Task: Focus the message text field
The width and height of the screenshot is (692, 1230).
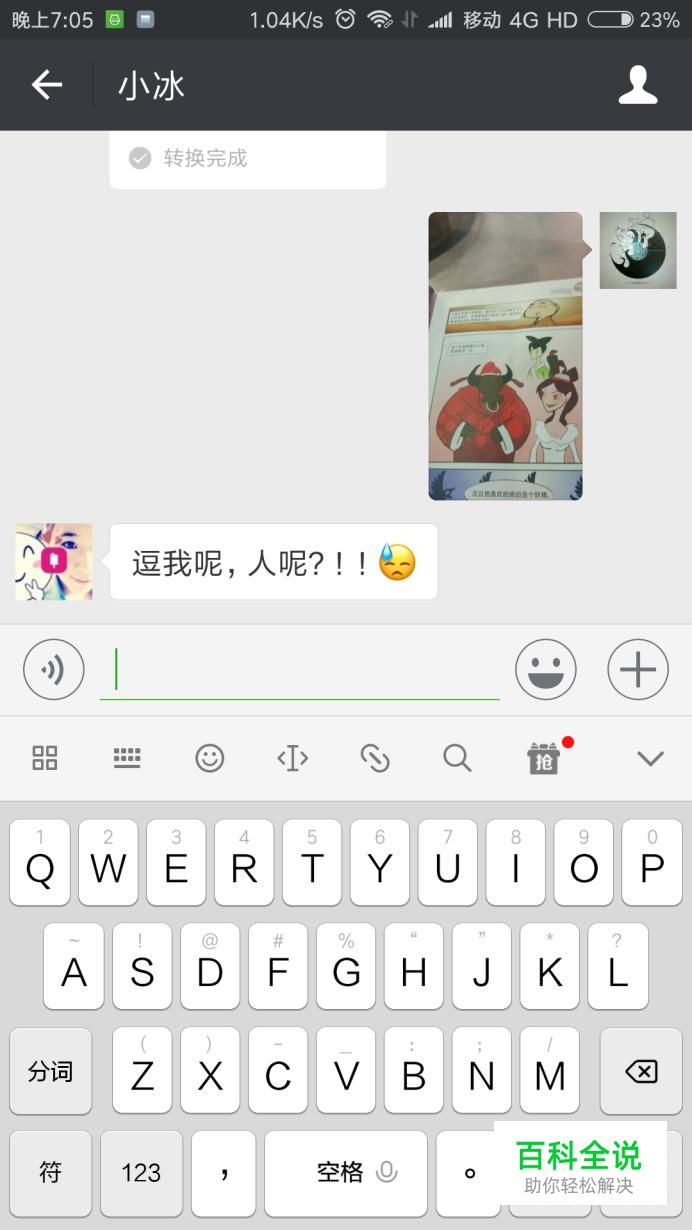Action: pos(300,670)
